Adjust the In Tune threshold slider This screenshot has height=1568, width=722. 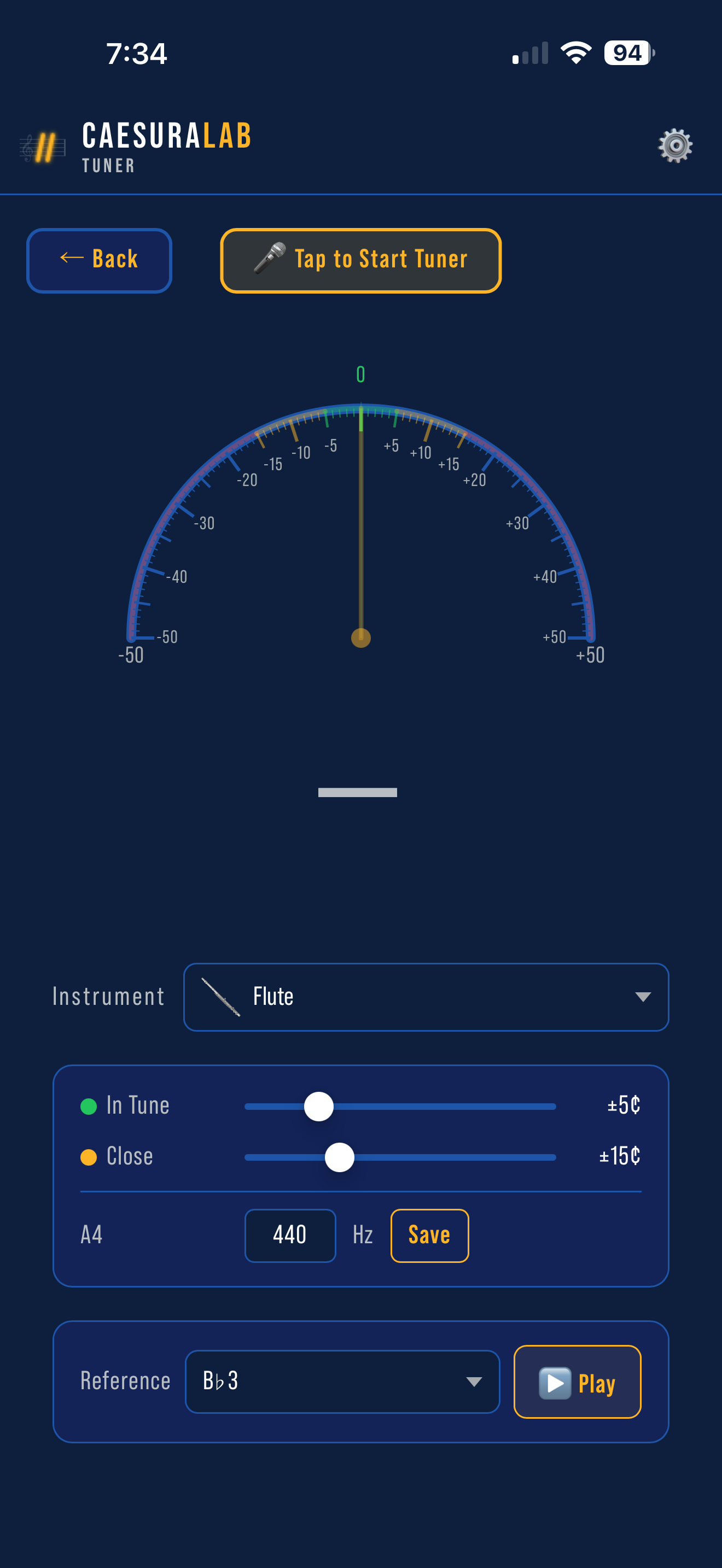click(x=318, y=1106)
